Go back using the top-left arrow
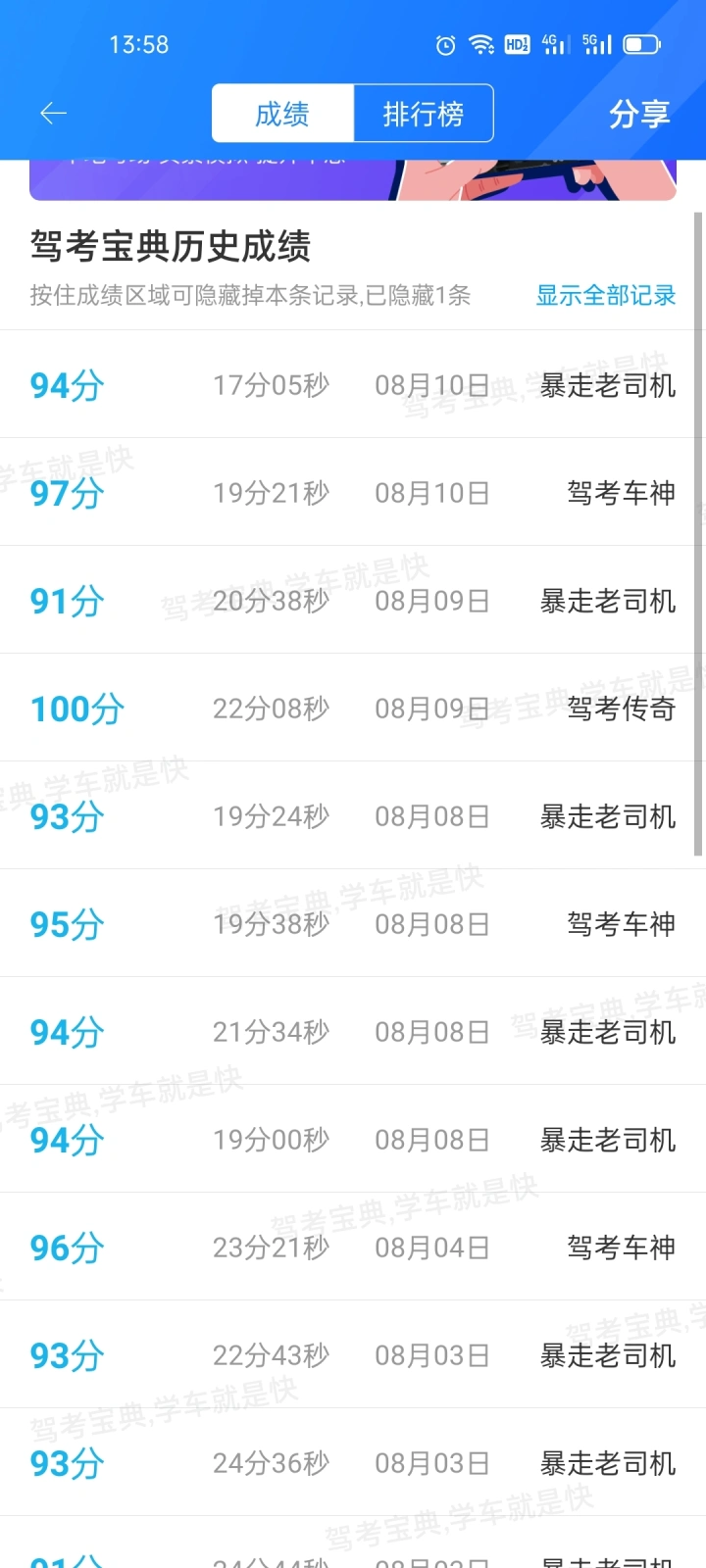Screen dimensions: 706x1568 (53, 114)
